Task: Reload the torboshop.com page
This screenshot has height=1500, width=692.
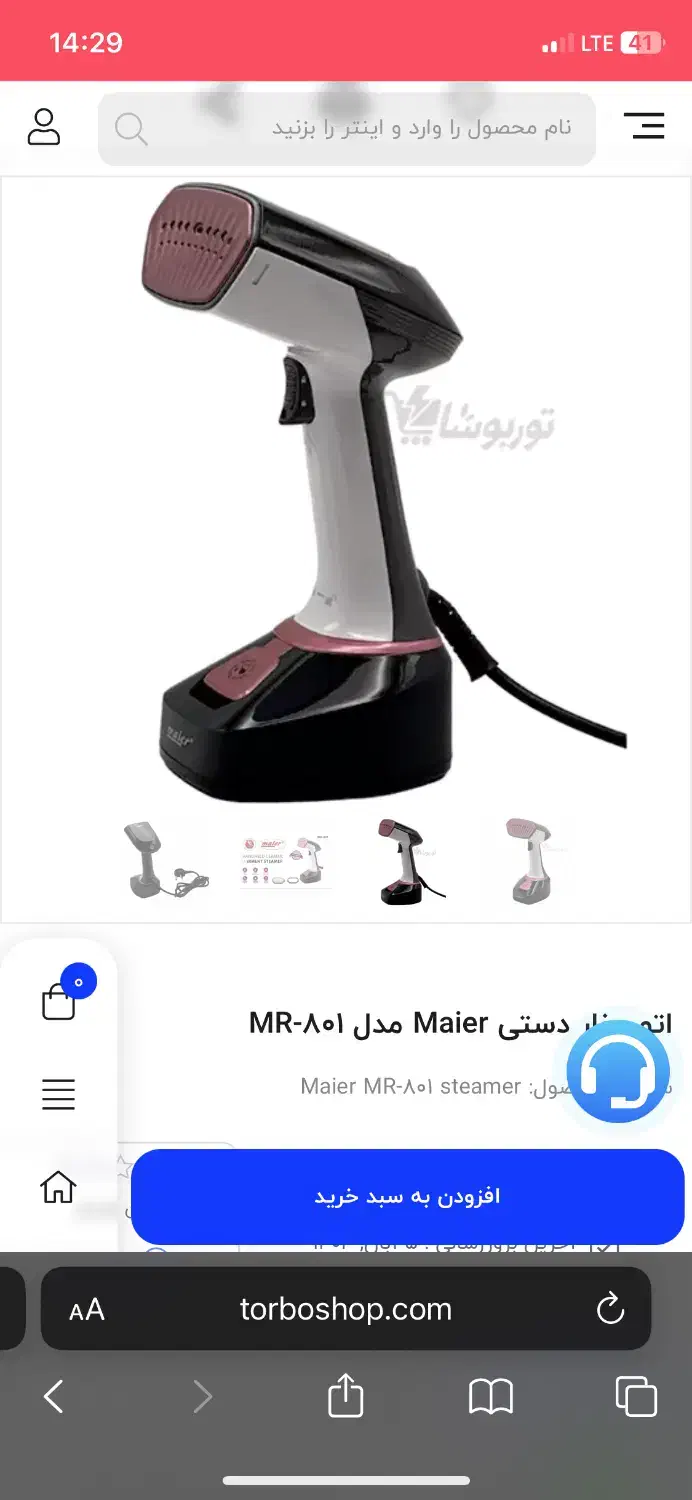Action: [x=610, y=1309]
